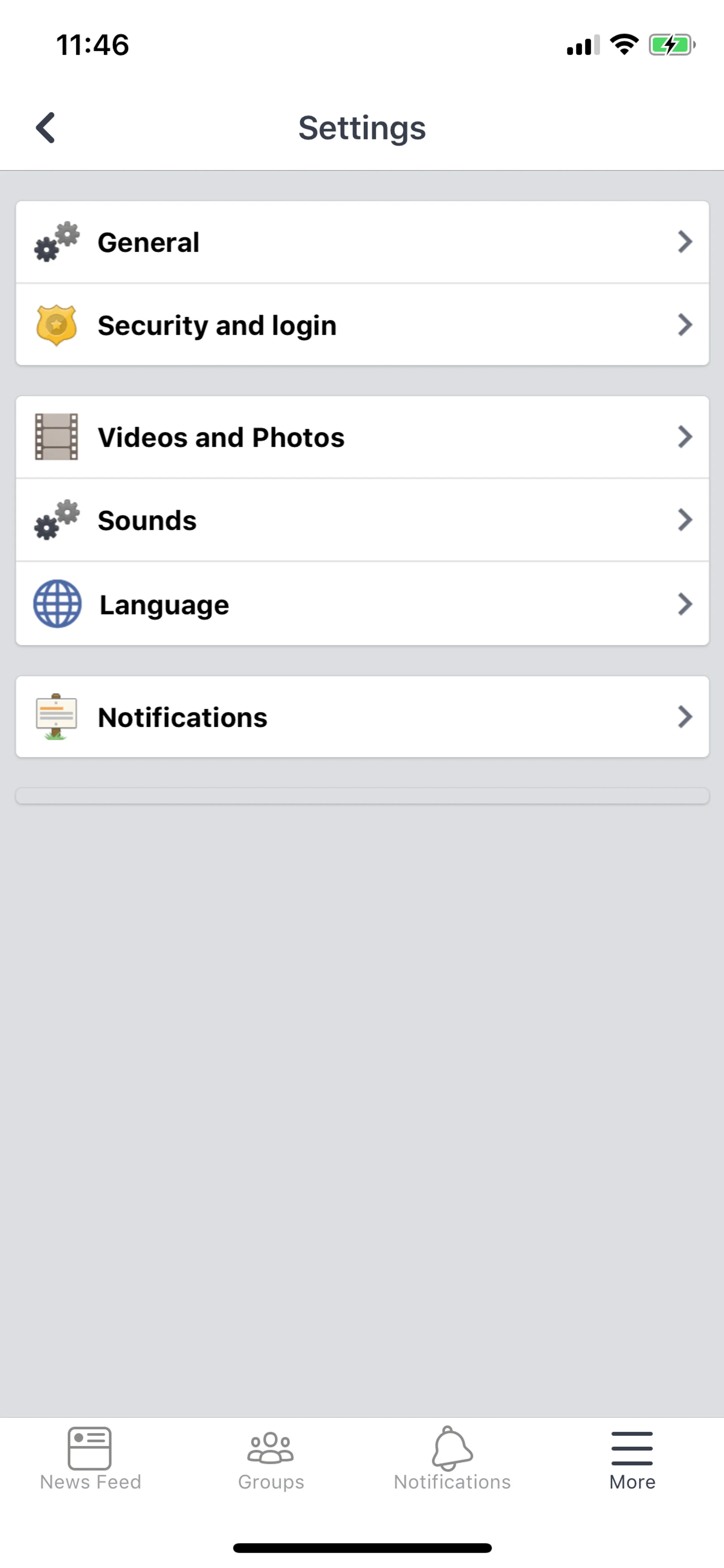Switch to the More tab
This screenshot has height=1568, width=724.
632,1461
